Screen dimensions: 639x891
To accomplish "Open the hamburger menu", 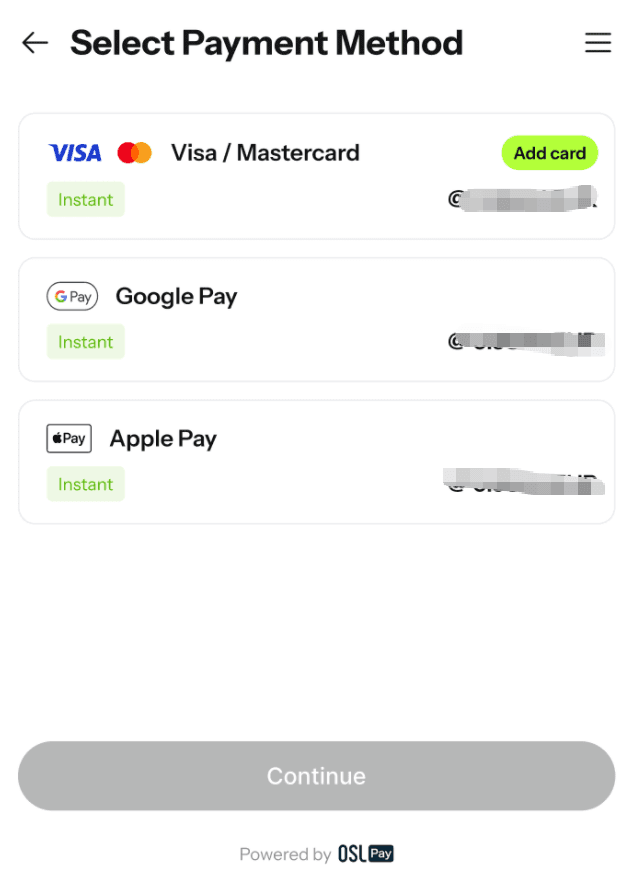I will (x=598, y=42).
